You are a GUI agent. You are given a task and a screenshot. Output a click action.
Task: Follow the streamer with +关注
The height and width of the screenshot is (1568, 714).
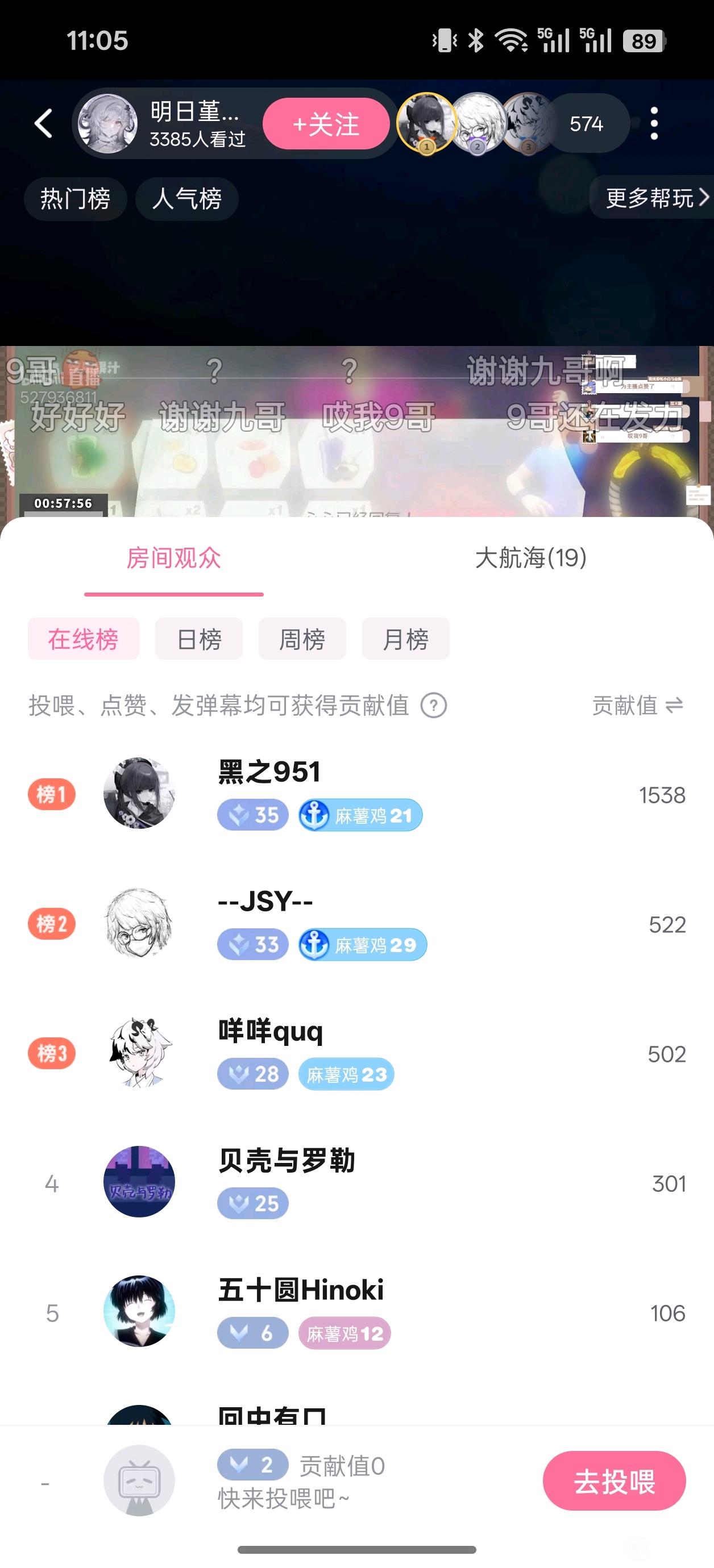pos(326,124)
